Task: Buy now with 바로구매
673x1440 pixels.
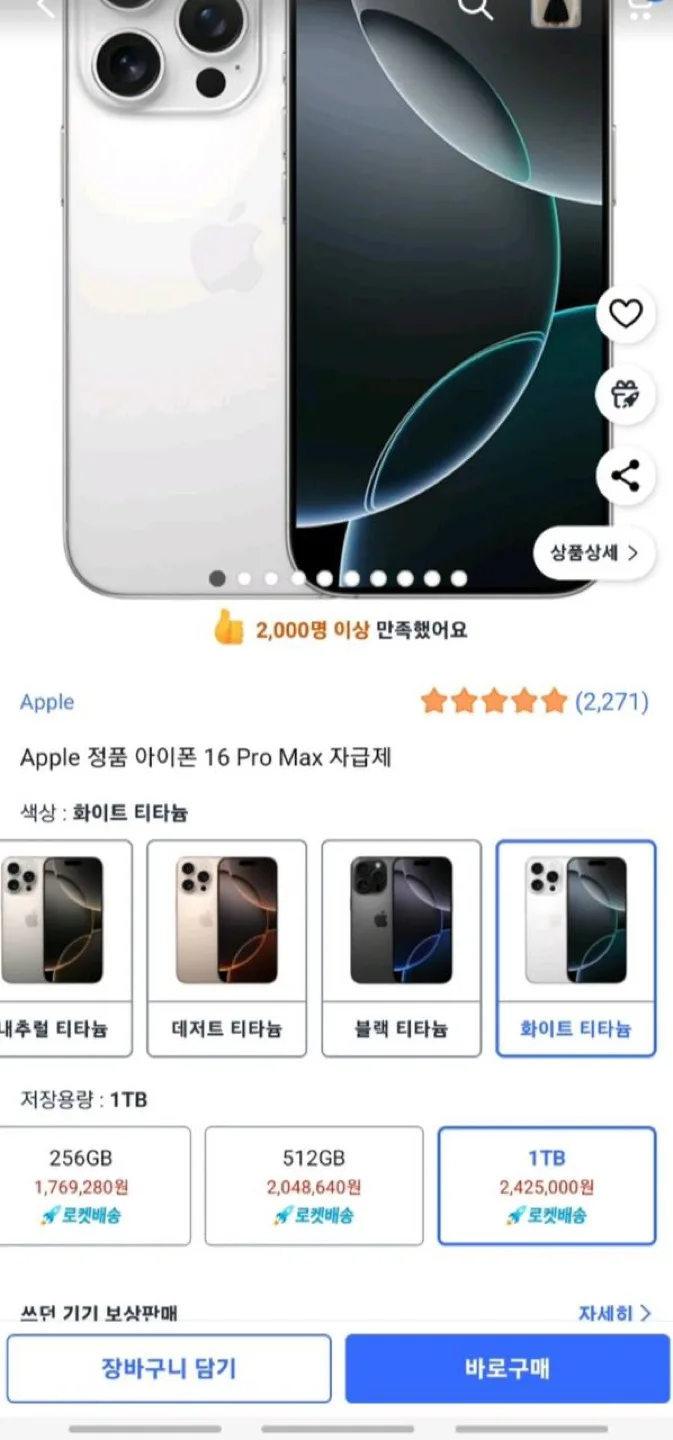Action: point(507,1368)
